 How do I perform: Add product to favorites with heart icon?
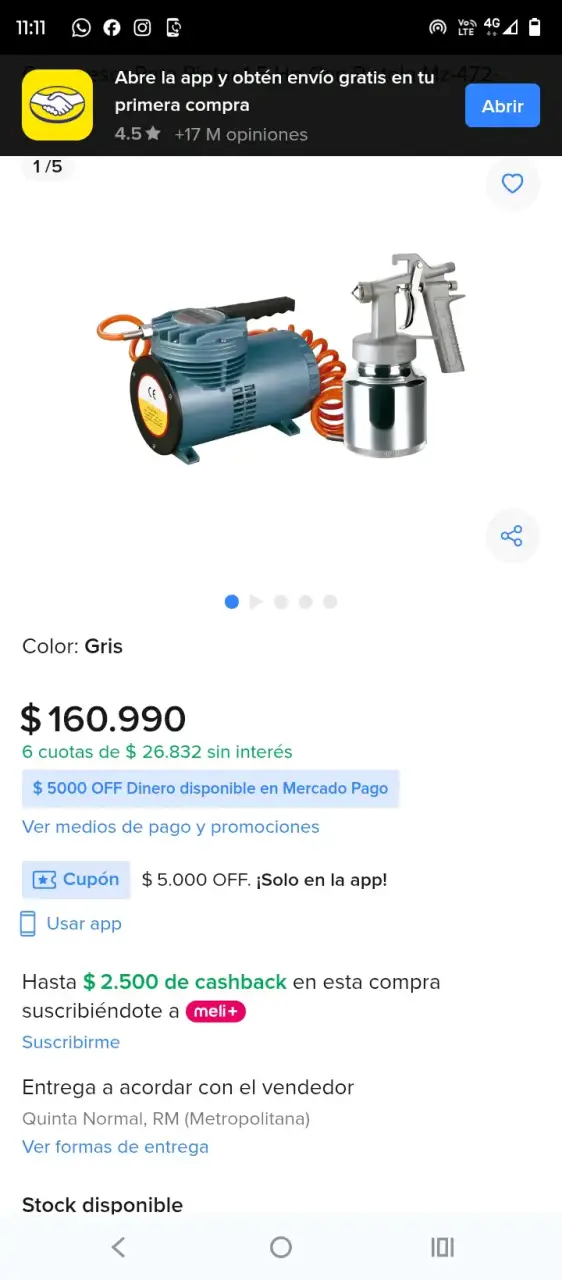512,184
